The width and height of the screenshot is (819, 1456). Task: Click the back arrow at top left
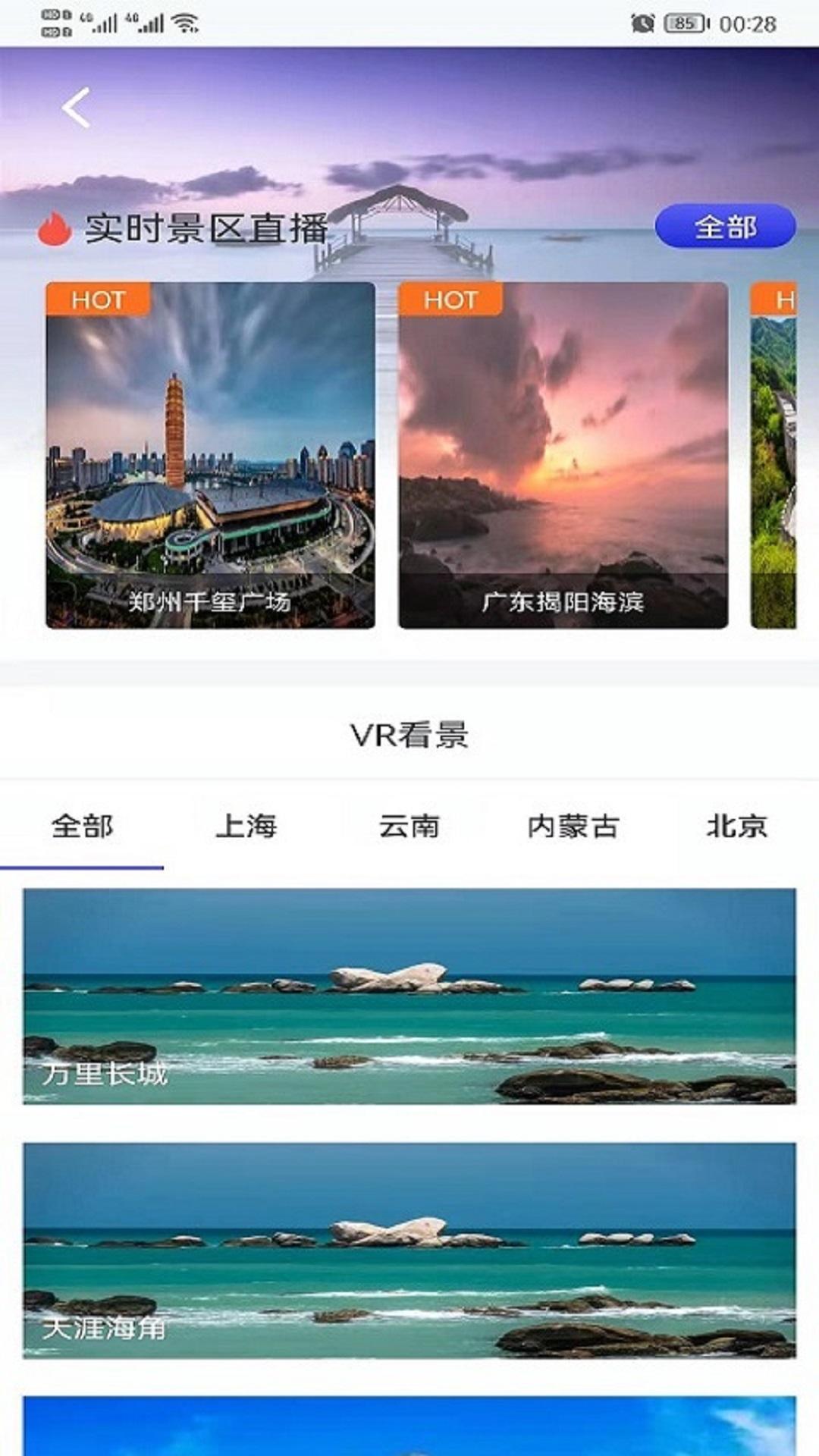coord(76,108)
